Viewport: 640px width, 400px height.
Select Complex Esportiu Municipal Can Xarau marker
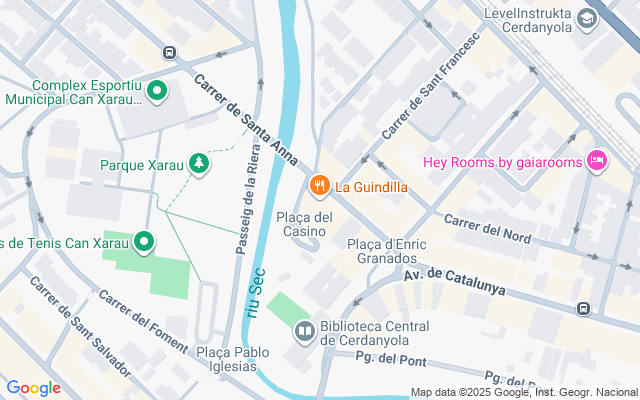click(x=156, y=92)
